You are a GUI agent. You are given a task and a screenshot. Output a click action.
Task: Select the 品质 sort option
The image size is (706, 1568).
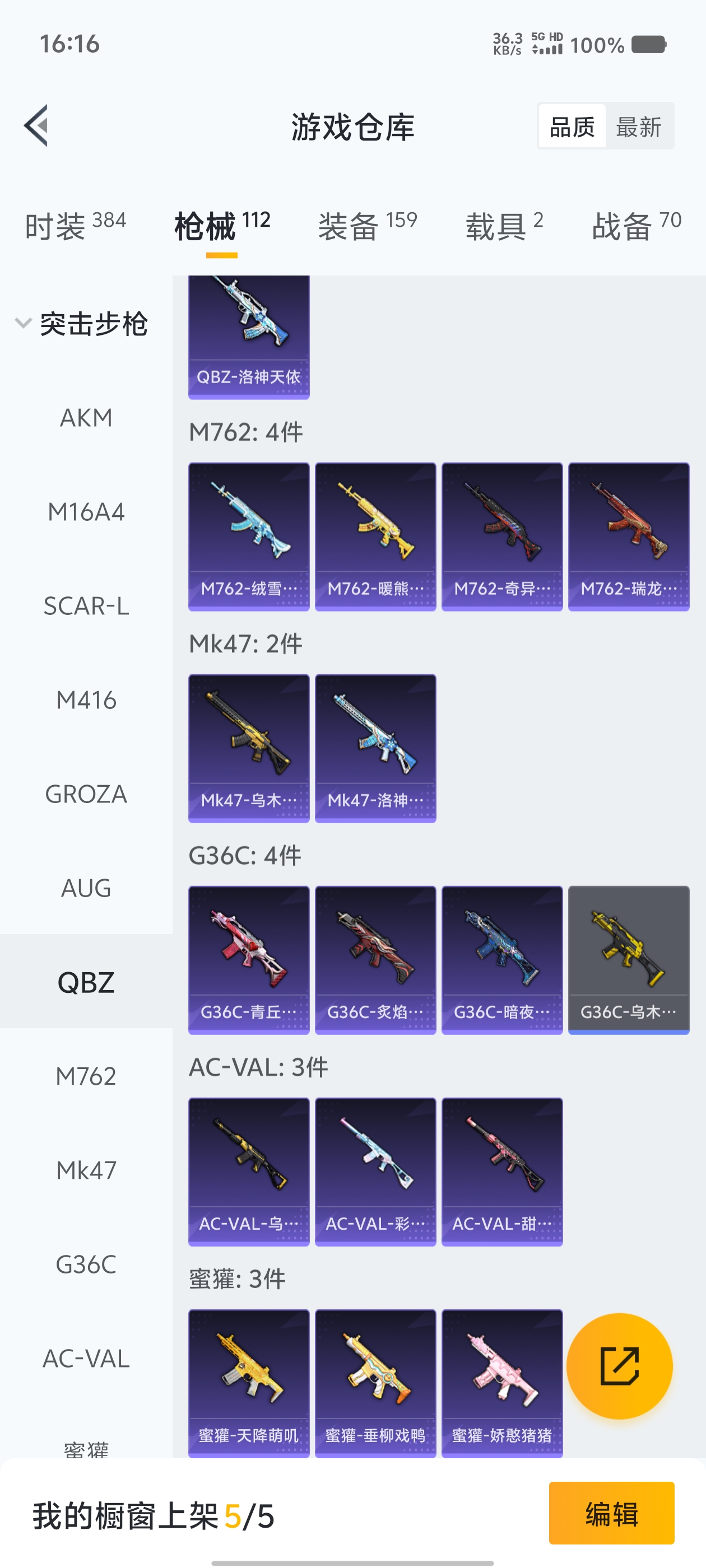point(572,127)
